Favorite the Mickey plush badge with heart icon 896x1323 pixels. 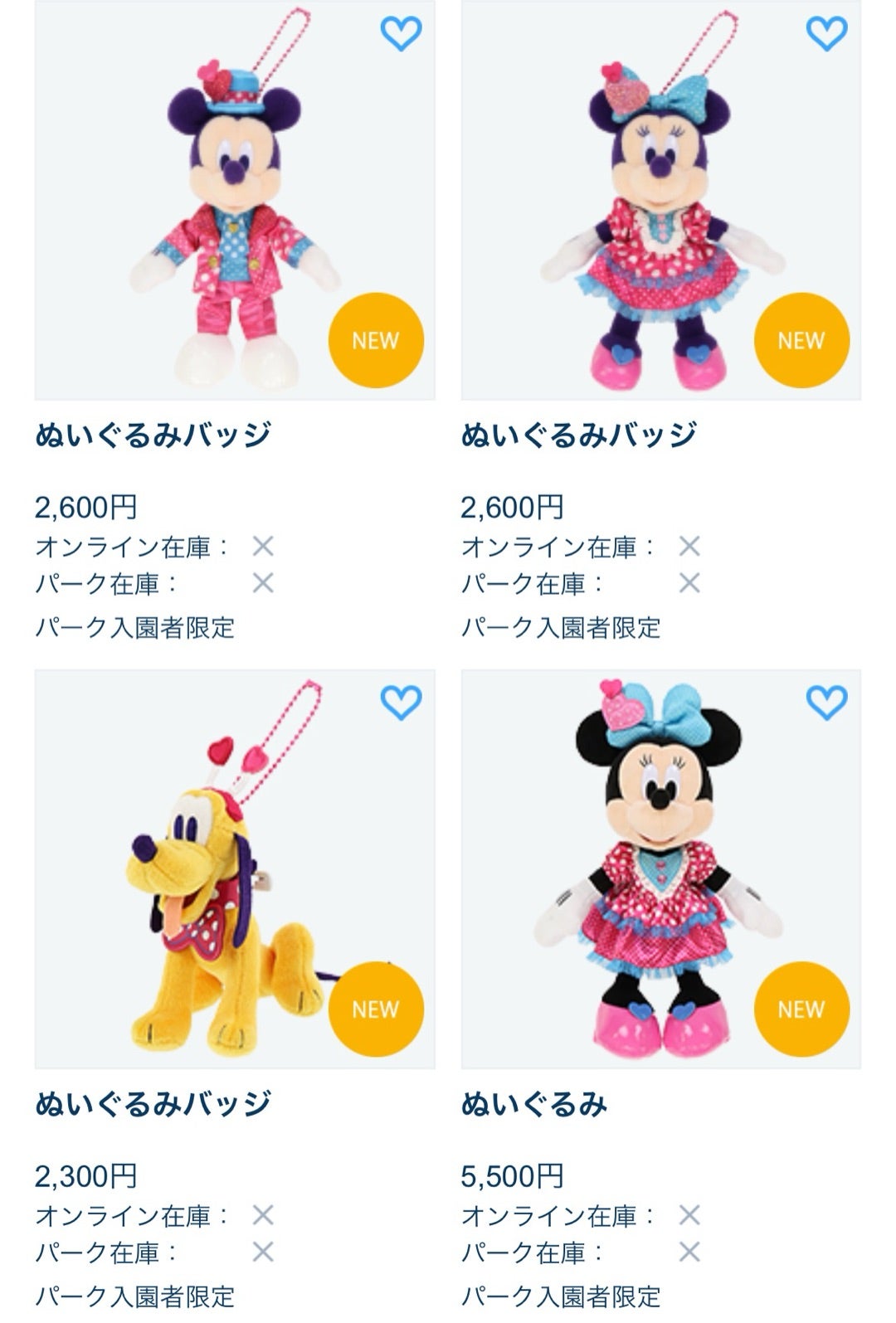tap(402, 35)
